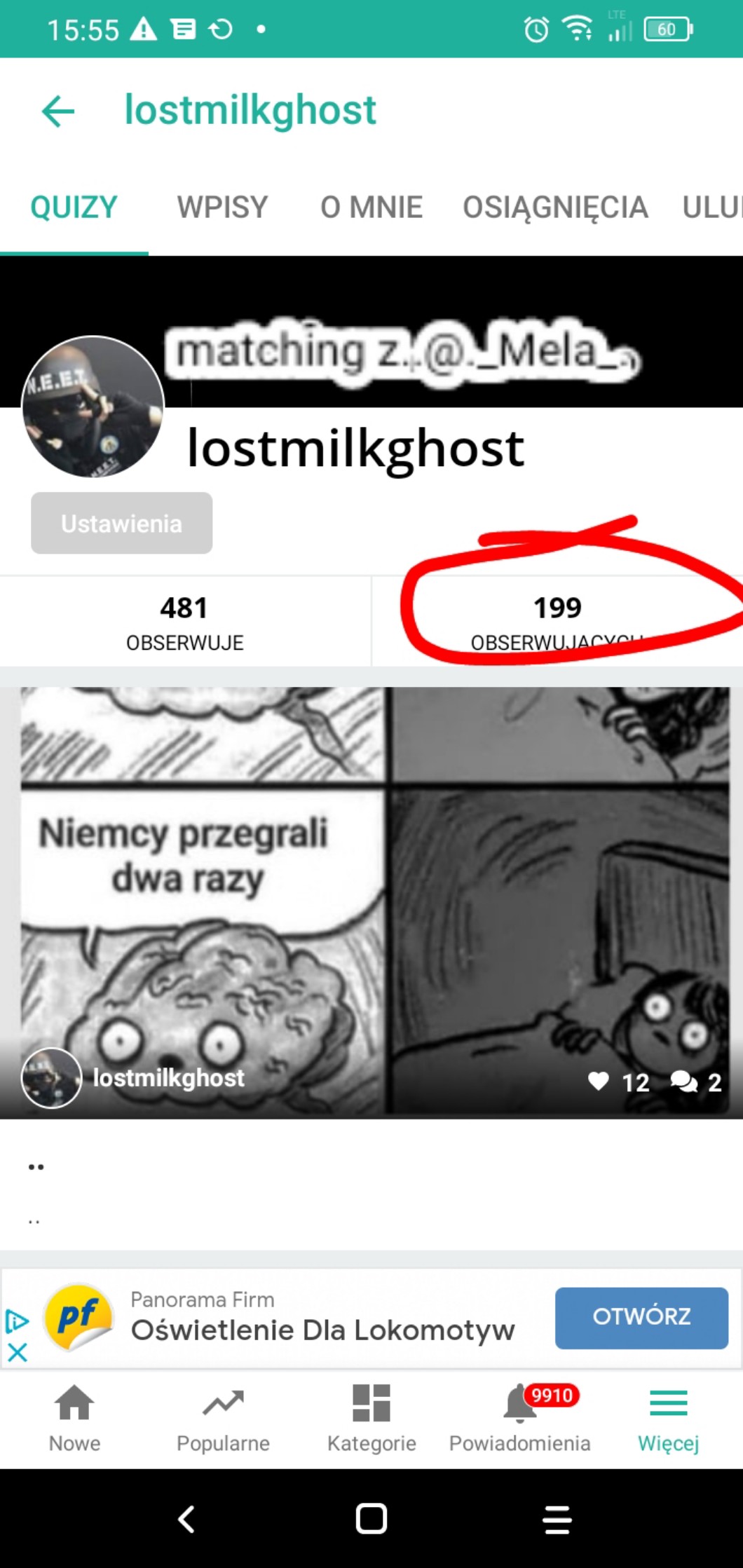
Task: Open system recent apps
Action: tap(557, 1520)
